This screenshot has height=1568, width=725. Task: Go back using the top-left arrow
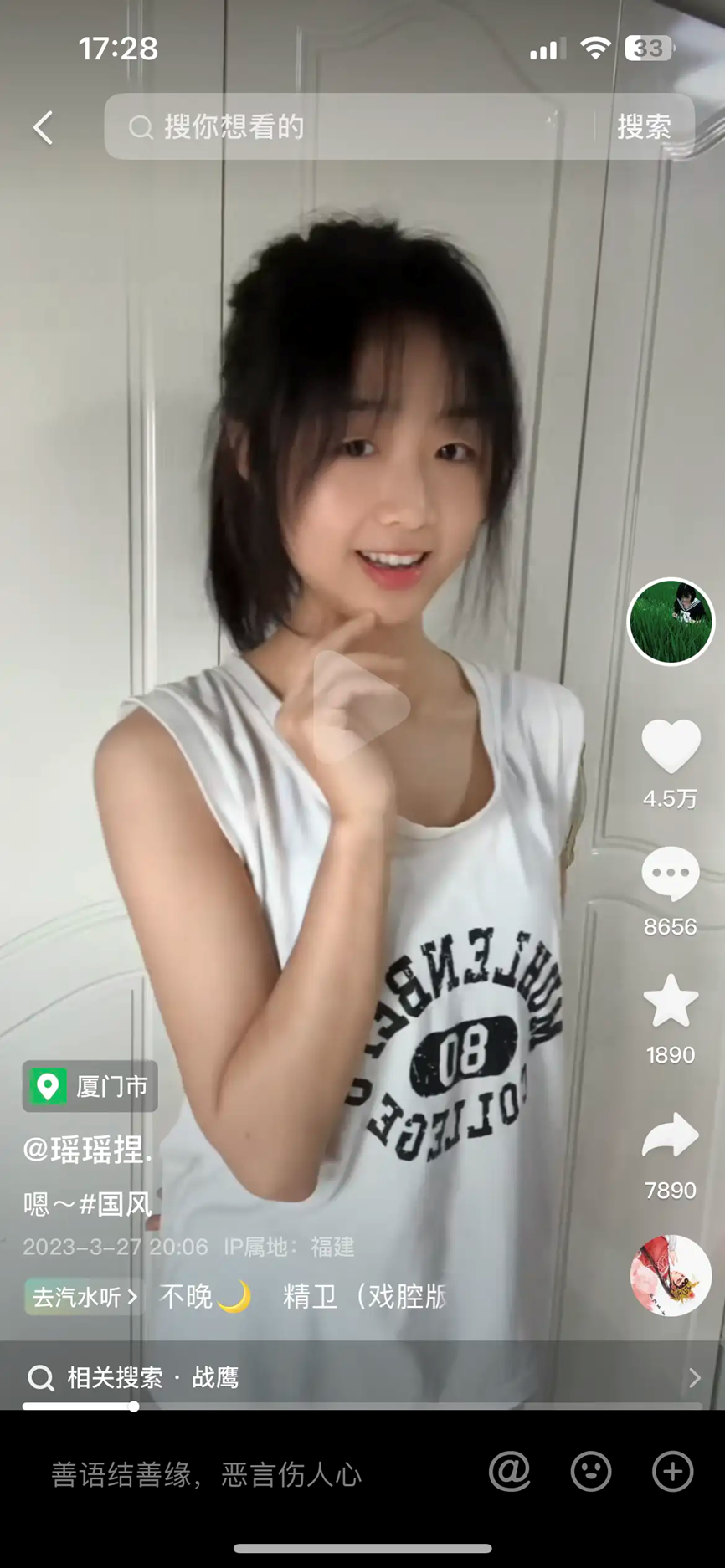44,128
